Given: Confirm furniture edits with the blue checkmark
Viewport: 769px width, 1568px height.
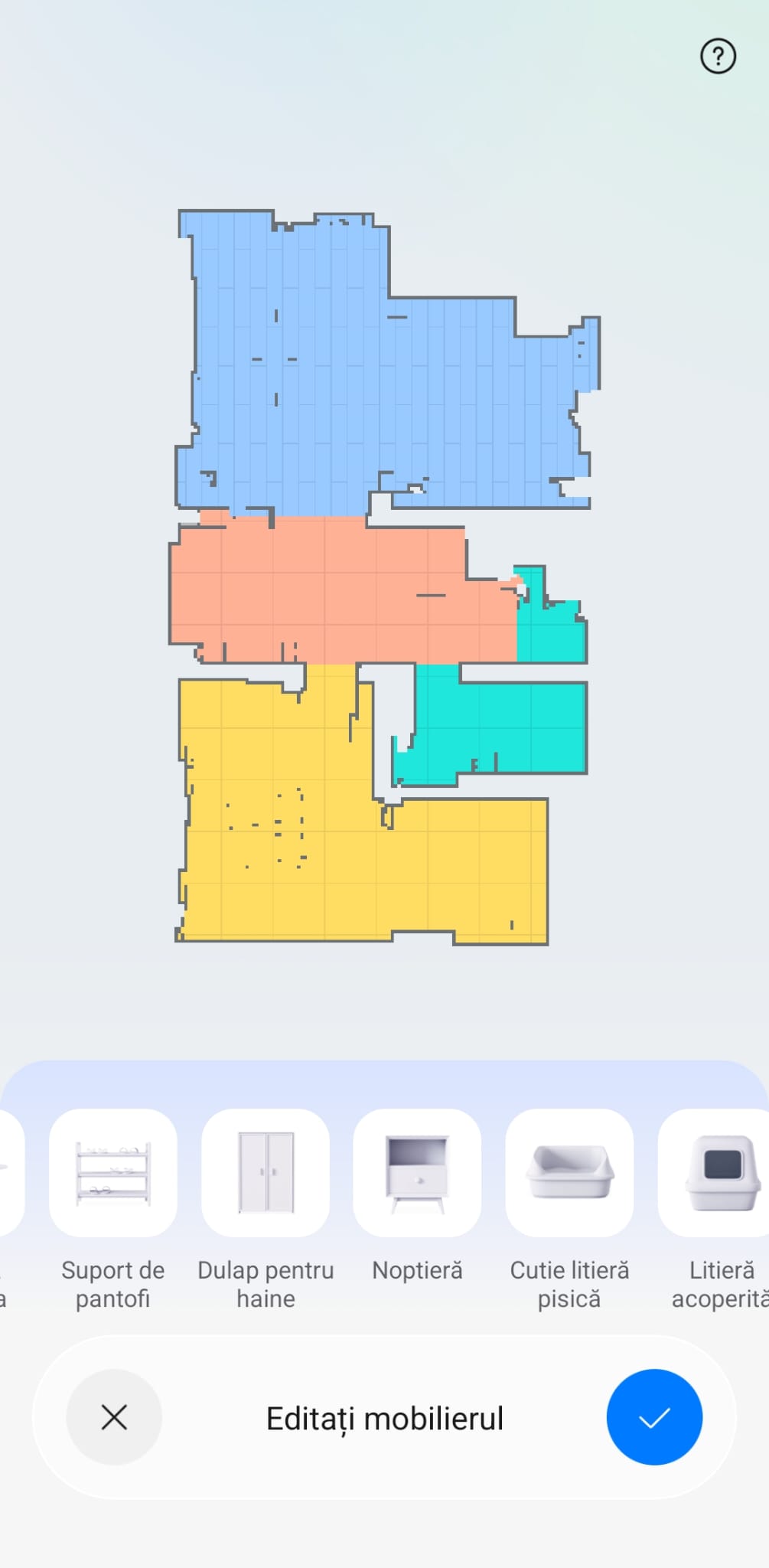Looking at the screenshot, I should 654,1417.
